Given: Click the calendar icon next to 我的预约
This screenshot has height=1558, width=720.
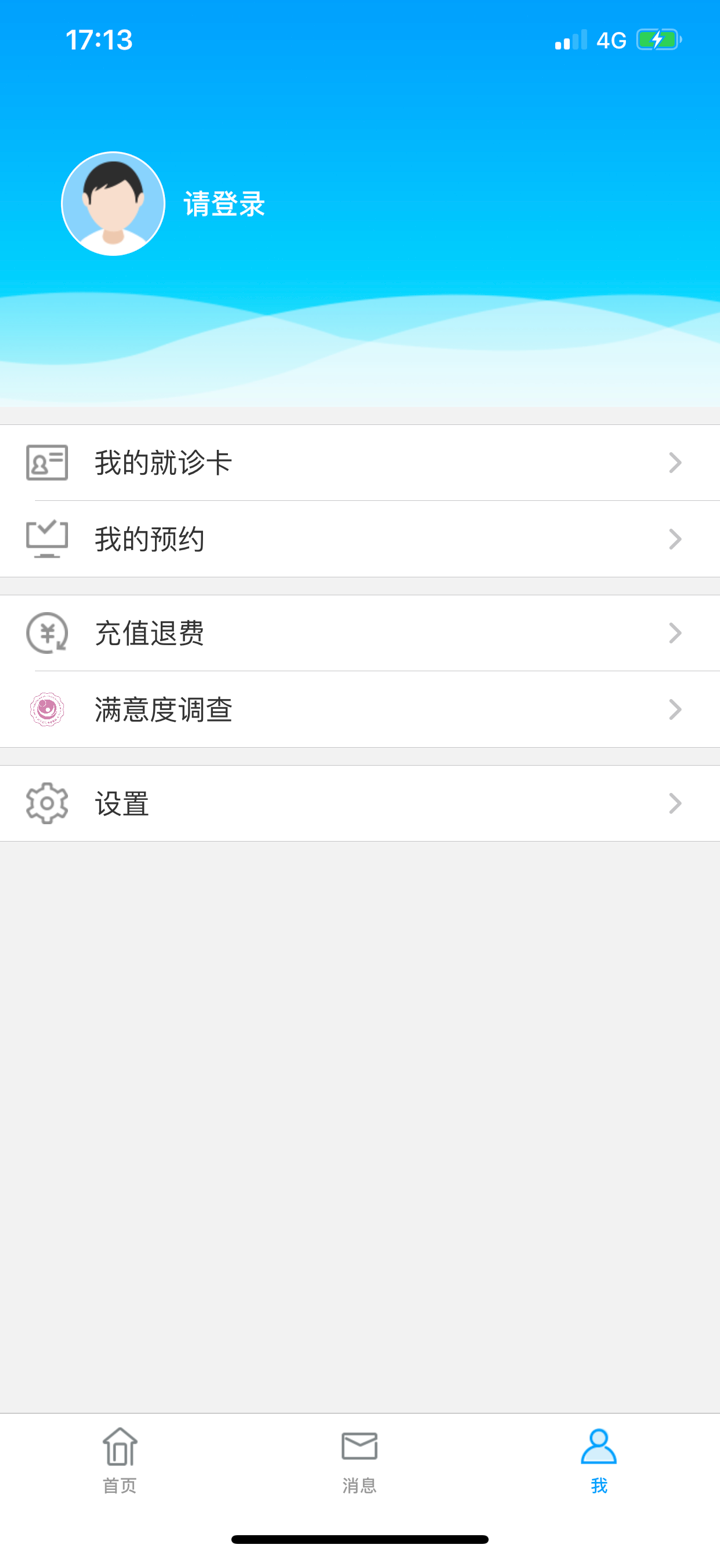Looking at the screenshot, I should click(x=45, y=539).
